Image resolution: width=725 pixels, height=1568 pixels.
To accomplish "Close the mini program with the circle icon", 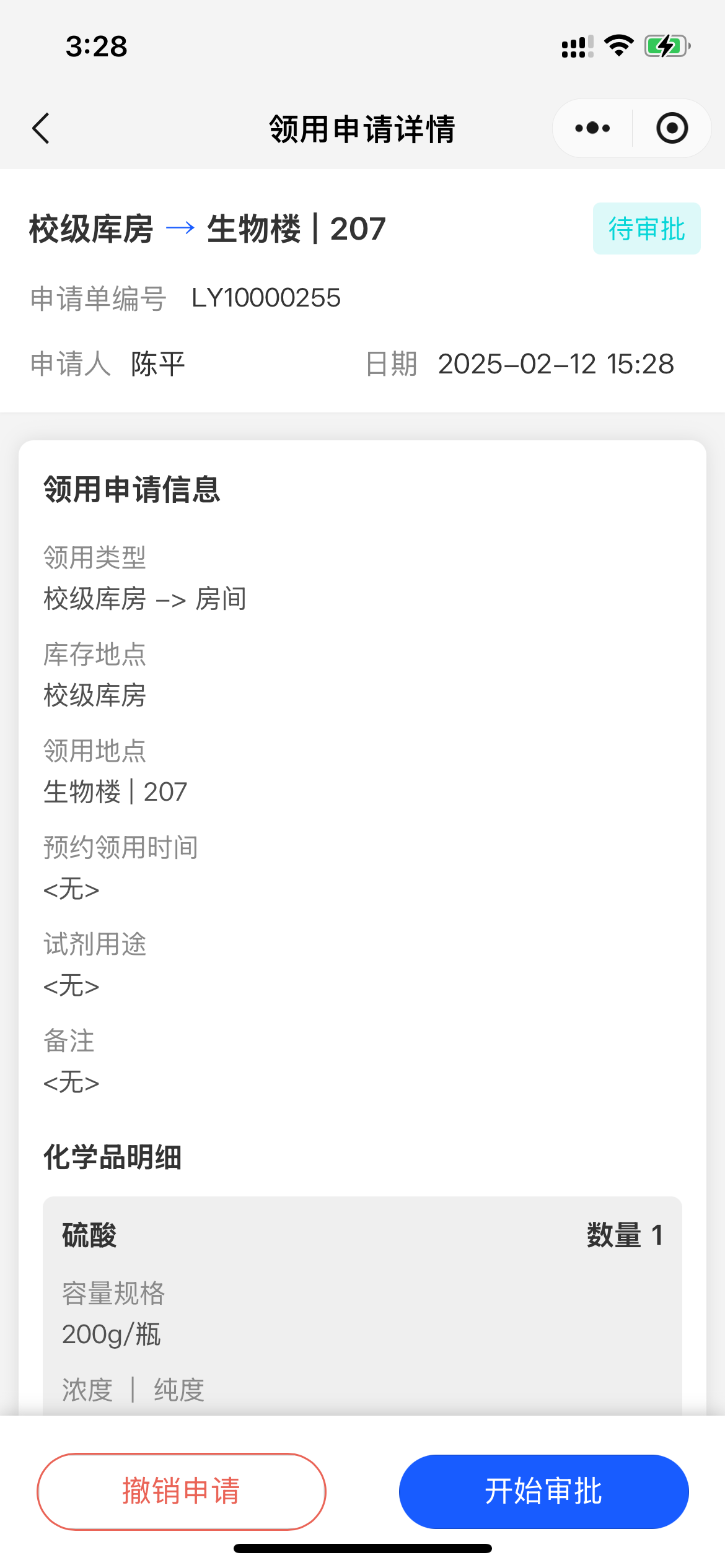I will pyautogui.click(x=672, y=128).
